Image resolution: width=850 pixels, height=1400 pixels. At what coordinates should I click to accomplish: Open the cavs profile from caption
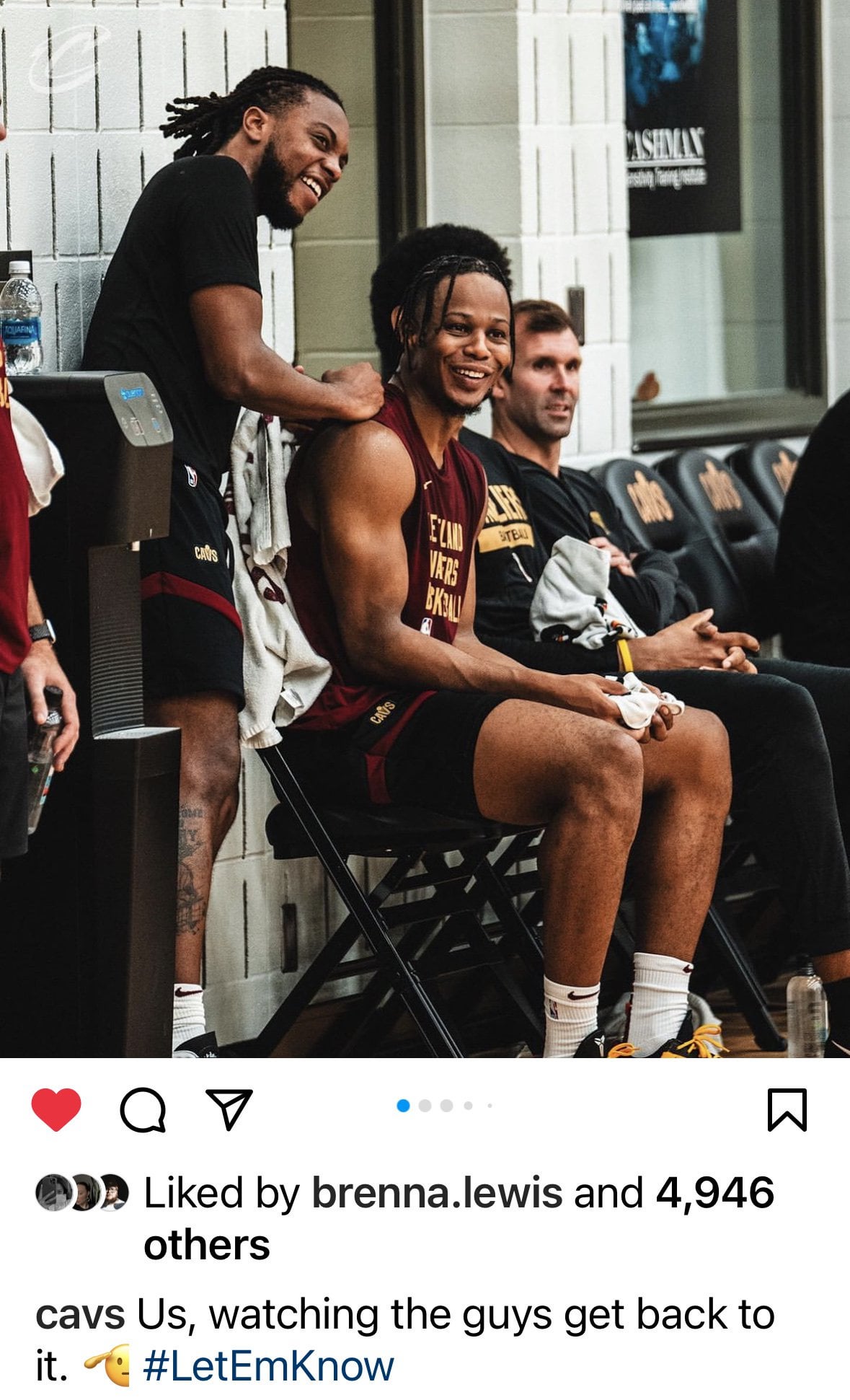(x=79, y=1314)
